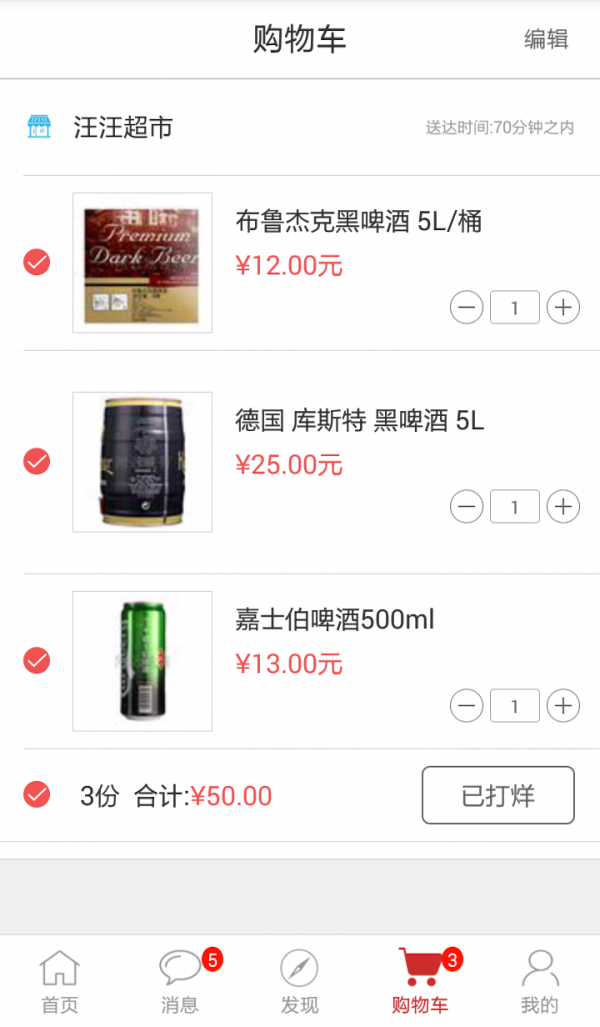Uncheck 布鲁杰克黑啤酒 5L/桶 item
This screenshot has height=1027, width=600.
coord(37,262)
